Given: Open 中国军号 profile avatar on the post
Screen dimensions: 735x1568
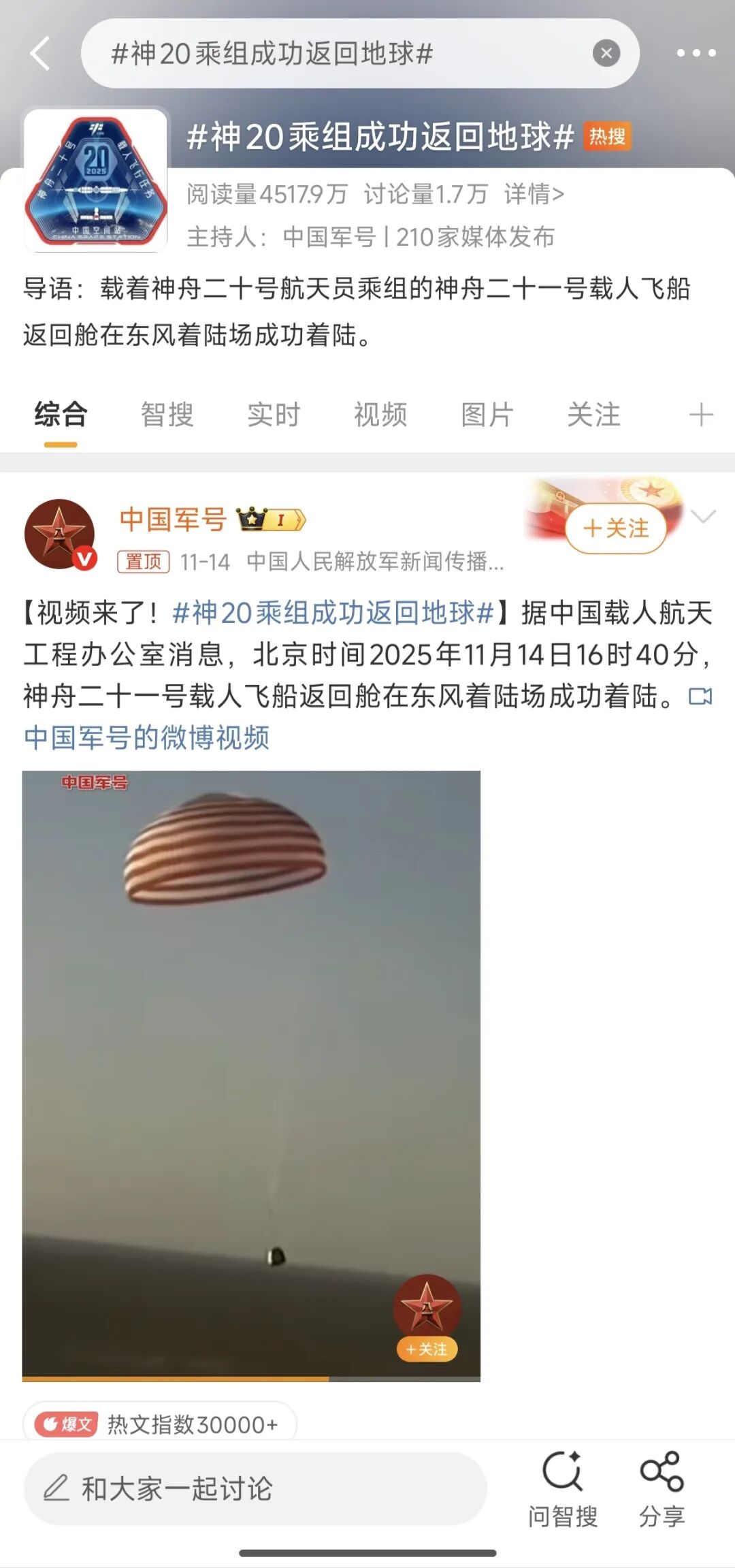Looking at the screenshot, I should 60,534.
